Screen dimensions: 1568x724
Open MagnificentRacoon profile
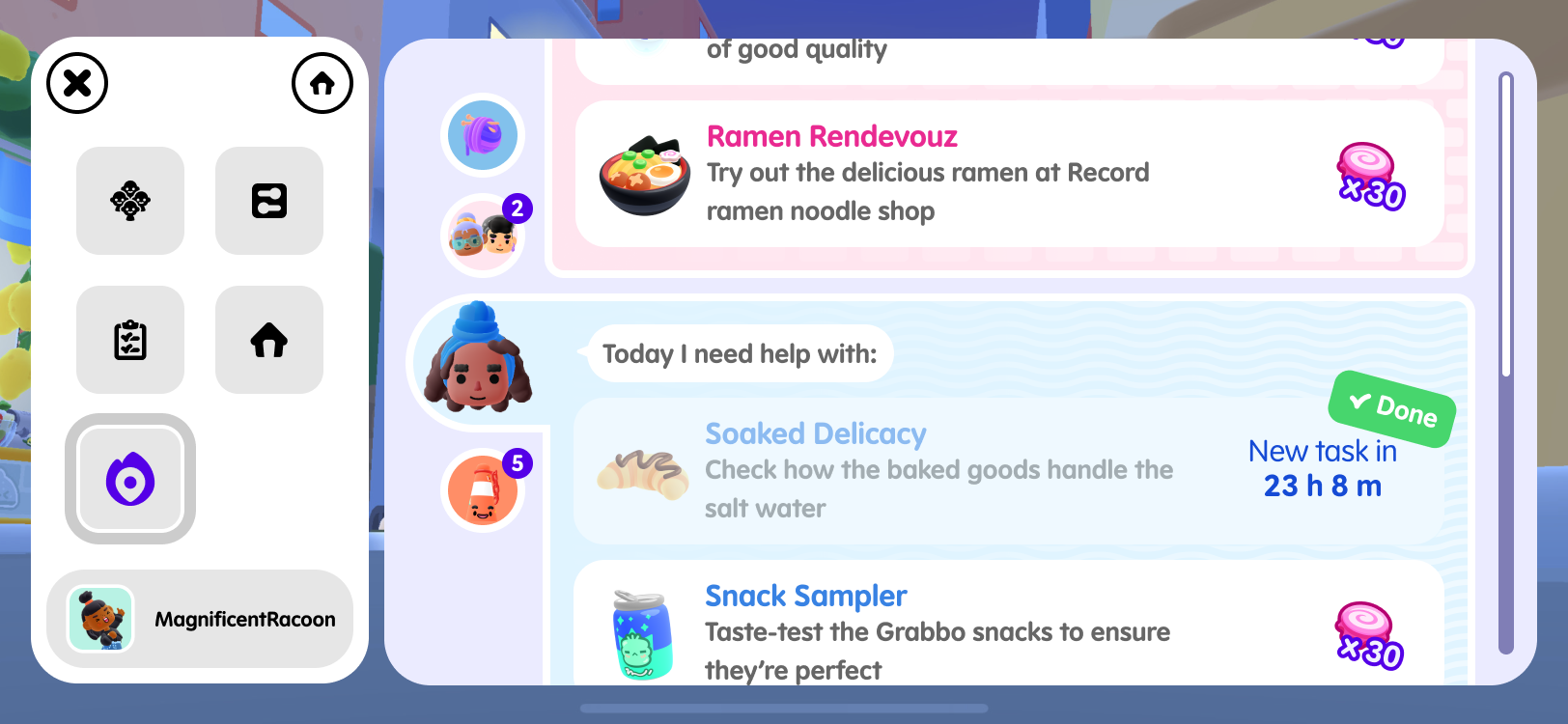tap(200, 619)
